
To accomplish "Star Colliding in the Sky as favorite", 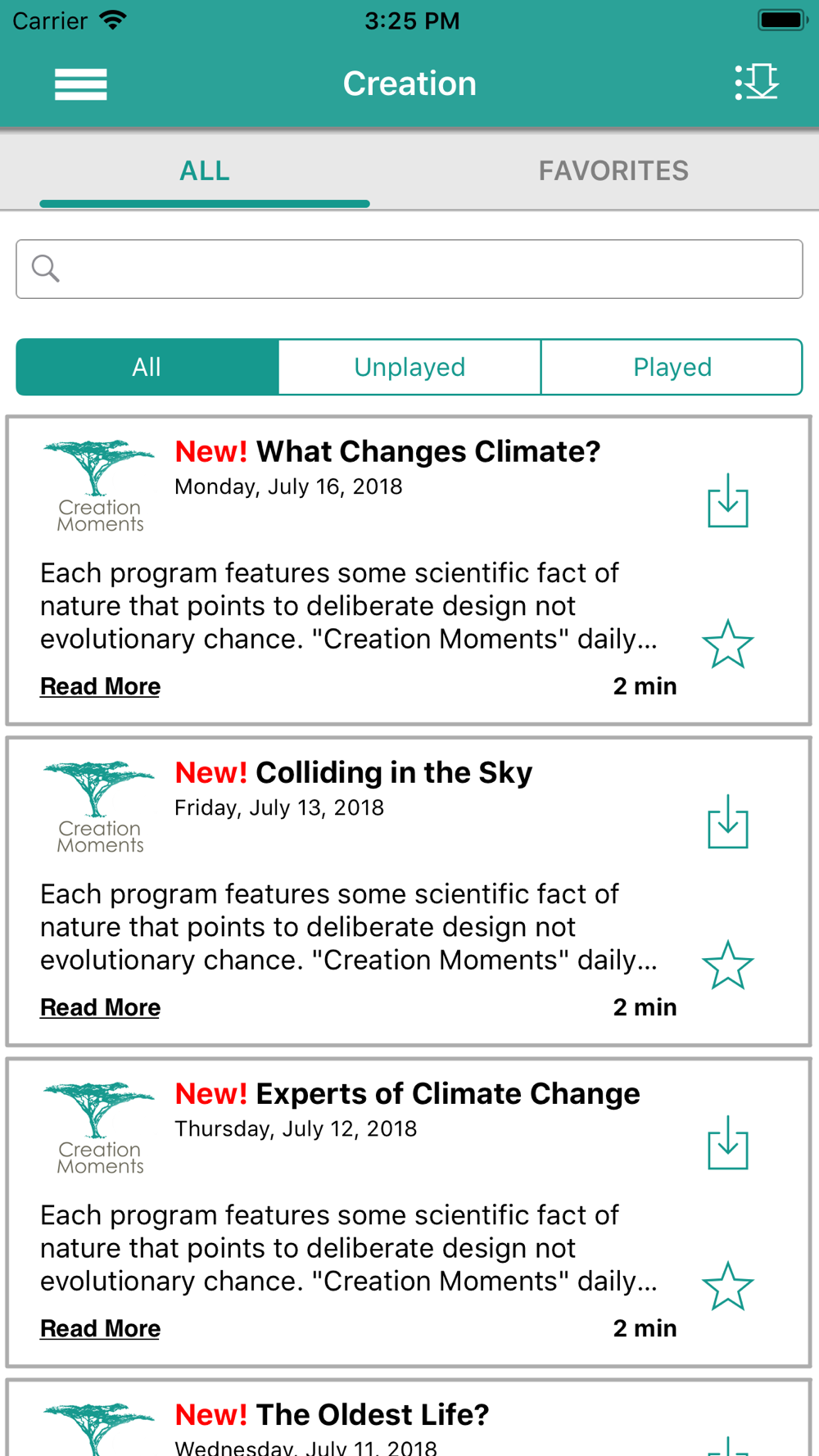I will tap(727, 965).
